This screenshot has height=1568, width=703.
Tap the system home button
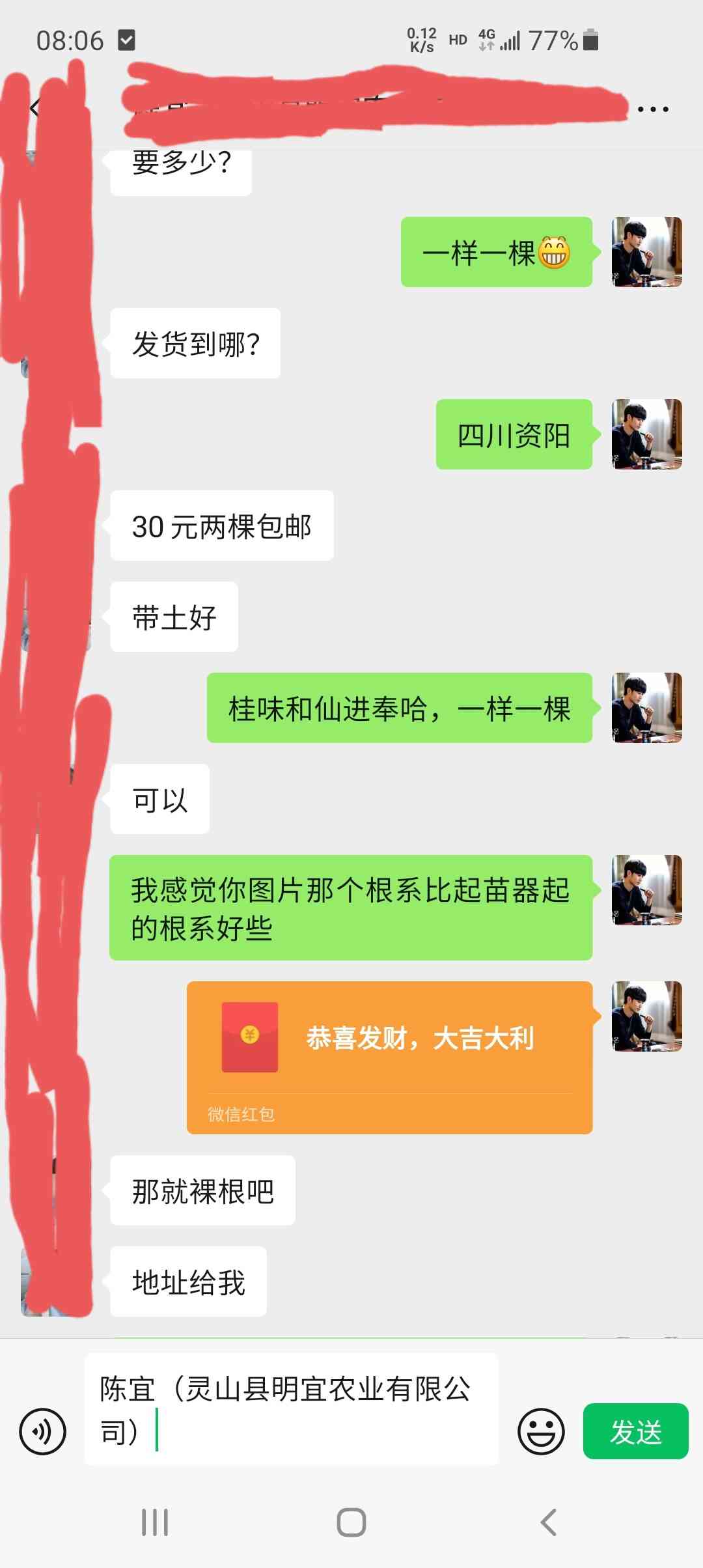pos(351,1522)
